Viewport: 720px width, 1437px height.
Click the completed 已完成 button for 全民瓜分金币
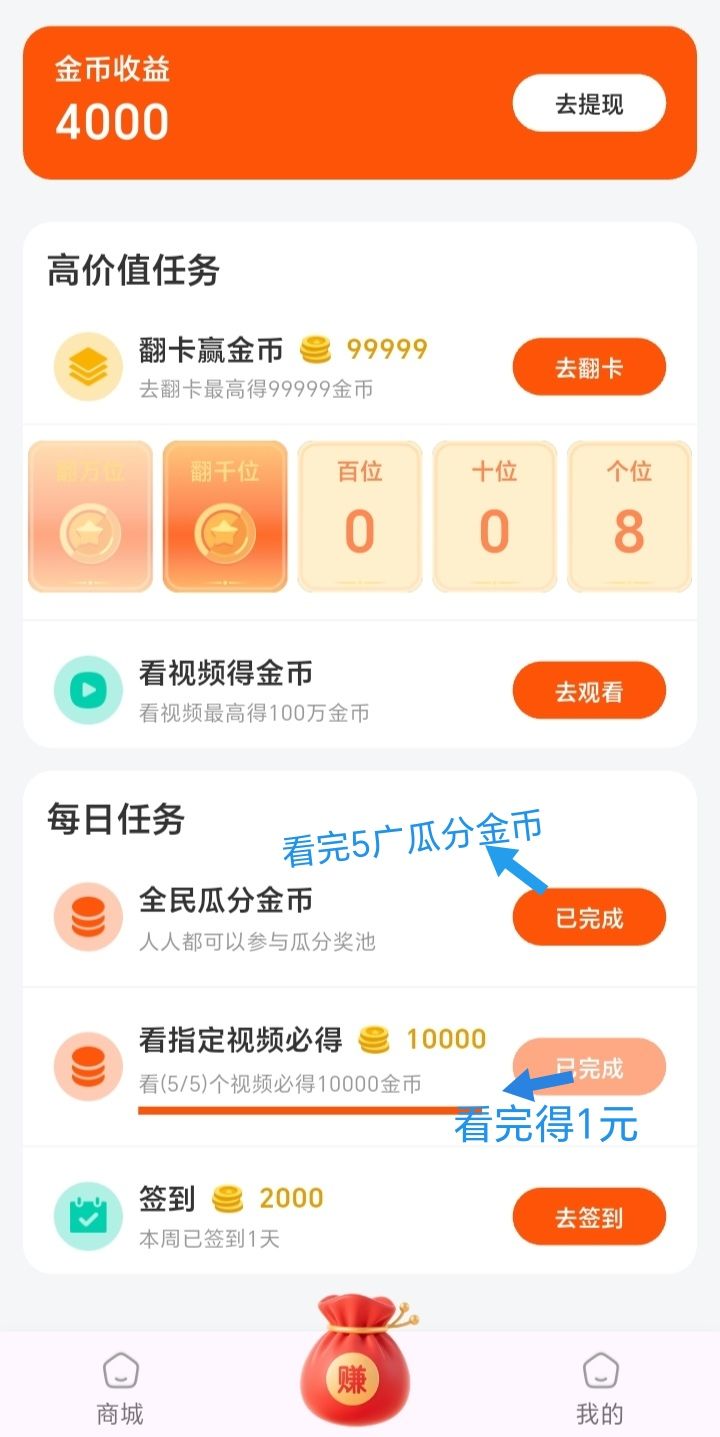click(x=589, y=916)
